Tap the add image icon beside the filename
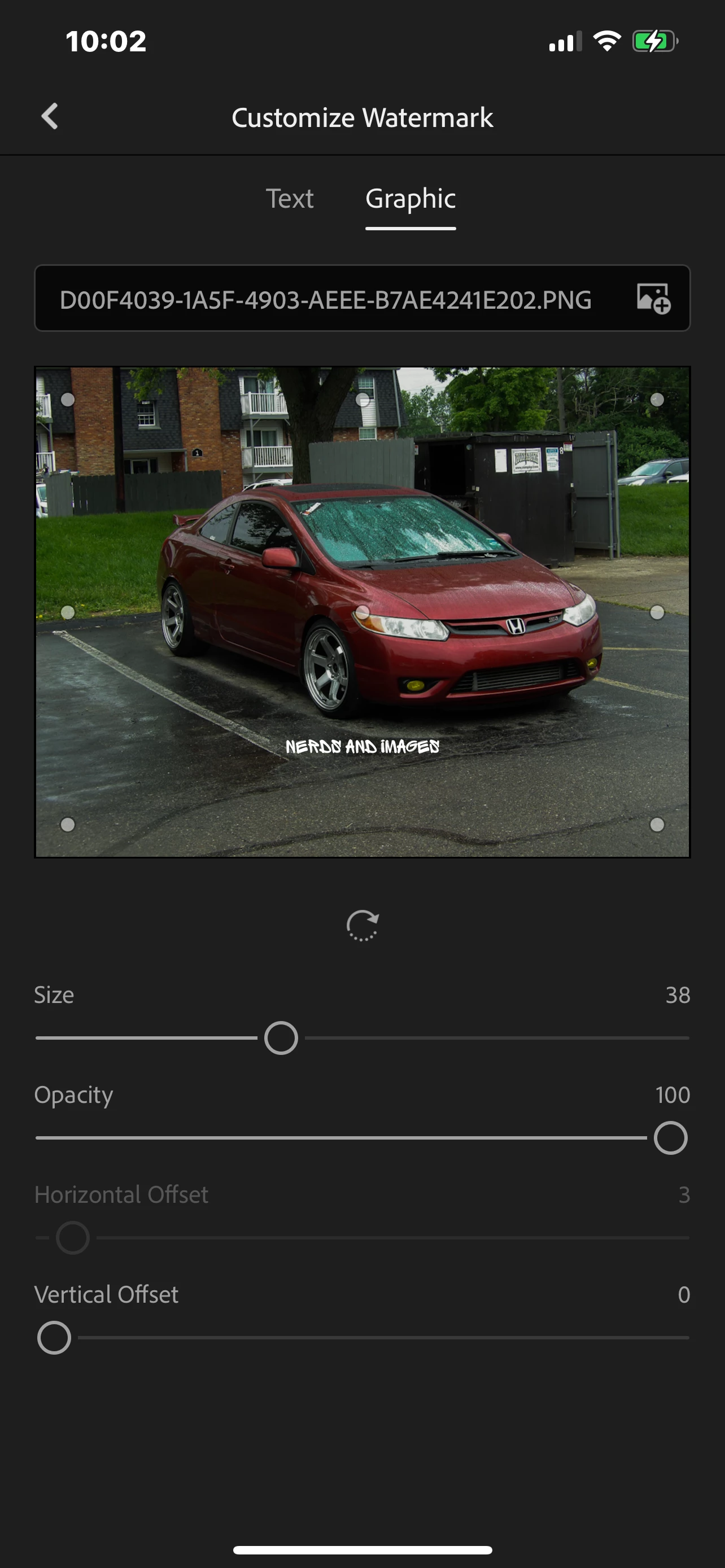Viewport: 725px width, 1568px height. tap(653, 299)
